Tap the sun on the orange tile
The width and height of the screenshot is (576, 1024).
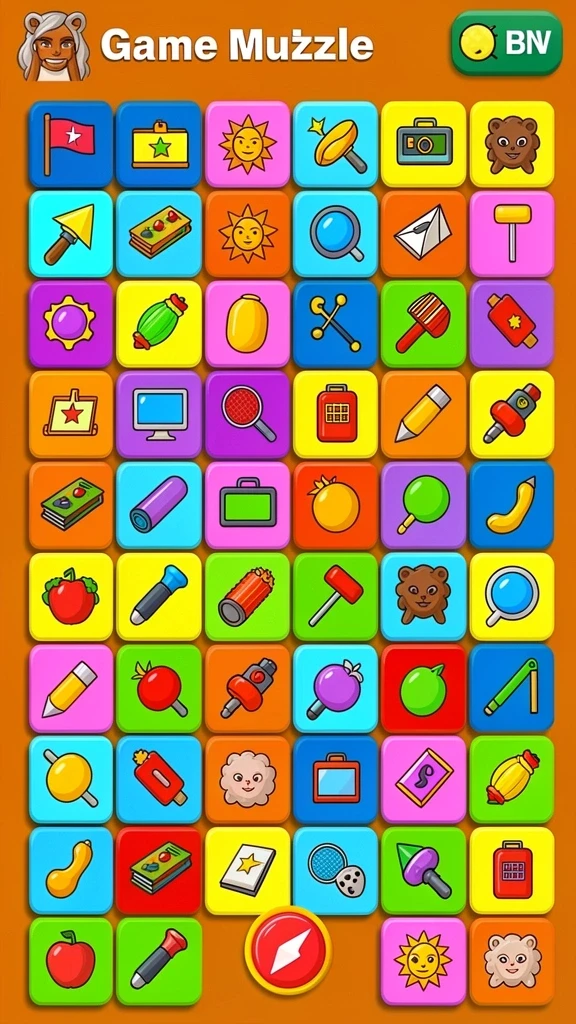(248, 234)
